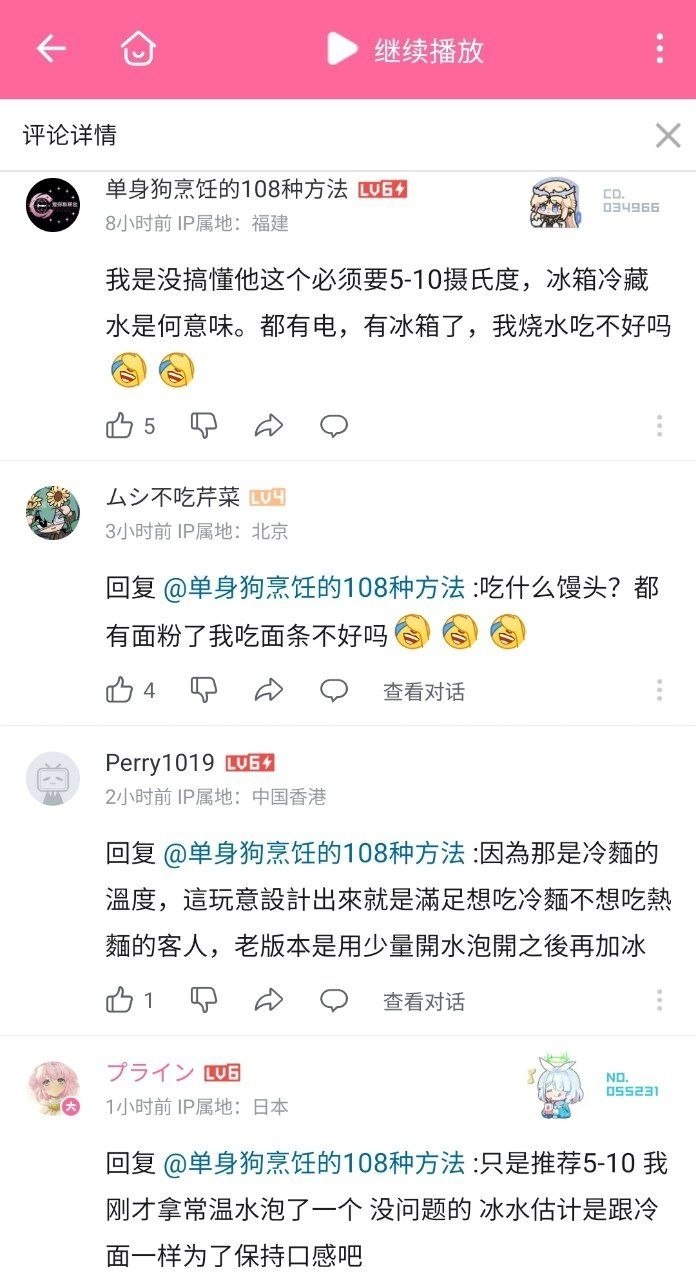
Task: Go back with the top-left arrow
Action: pos(51,49)
